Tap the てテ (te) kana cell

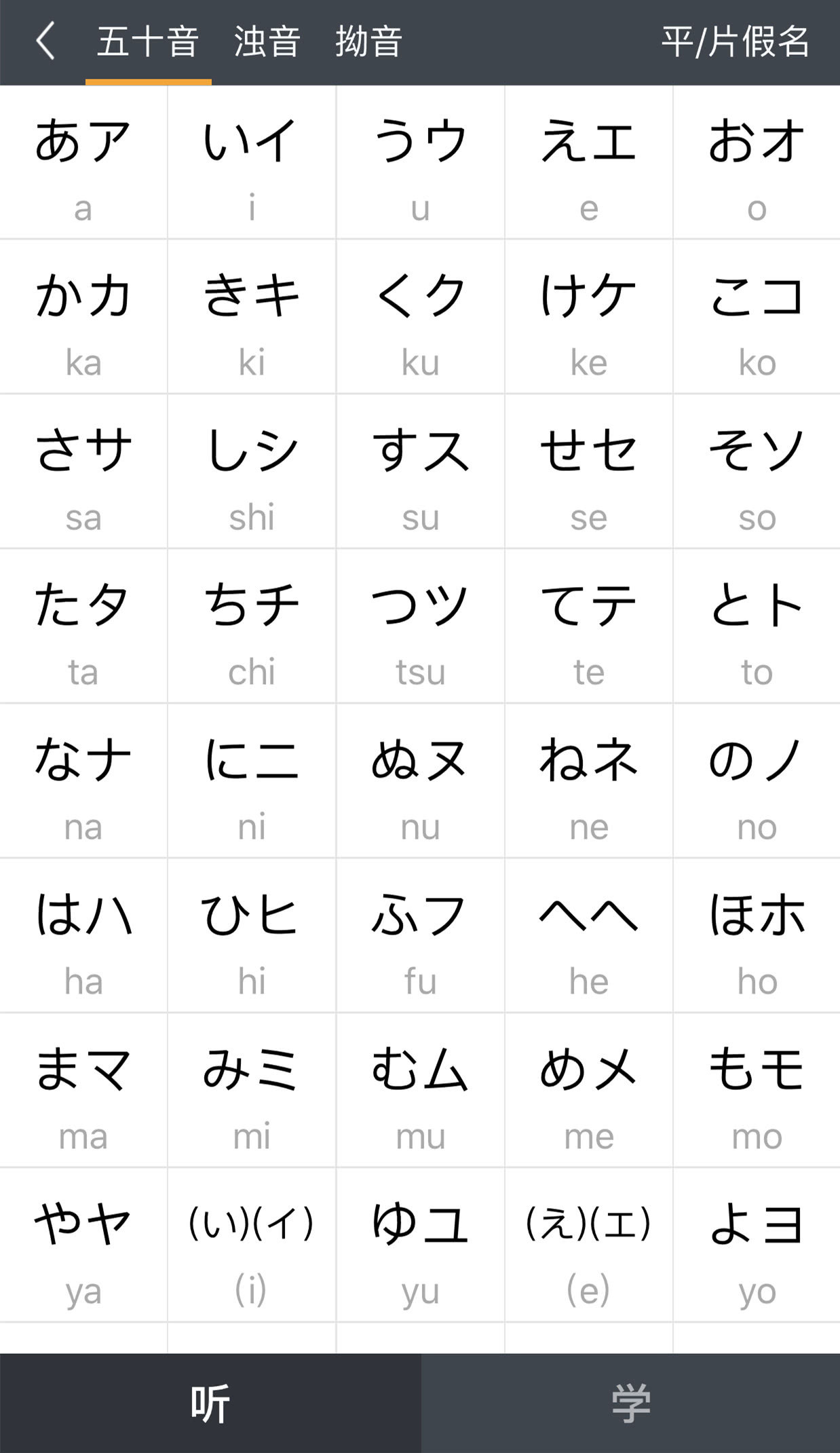tap(588, 626)
